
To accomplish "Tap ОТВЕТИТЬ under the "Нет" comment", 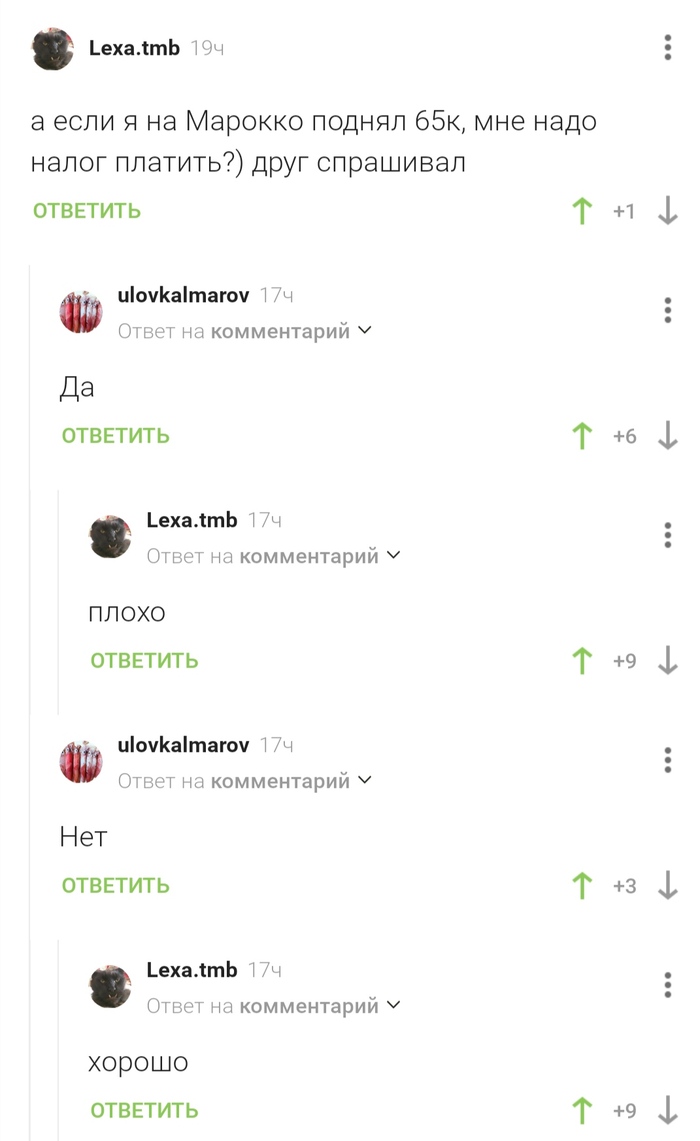I will click(x=116, y=886).
